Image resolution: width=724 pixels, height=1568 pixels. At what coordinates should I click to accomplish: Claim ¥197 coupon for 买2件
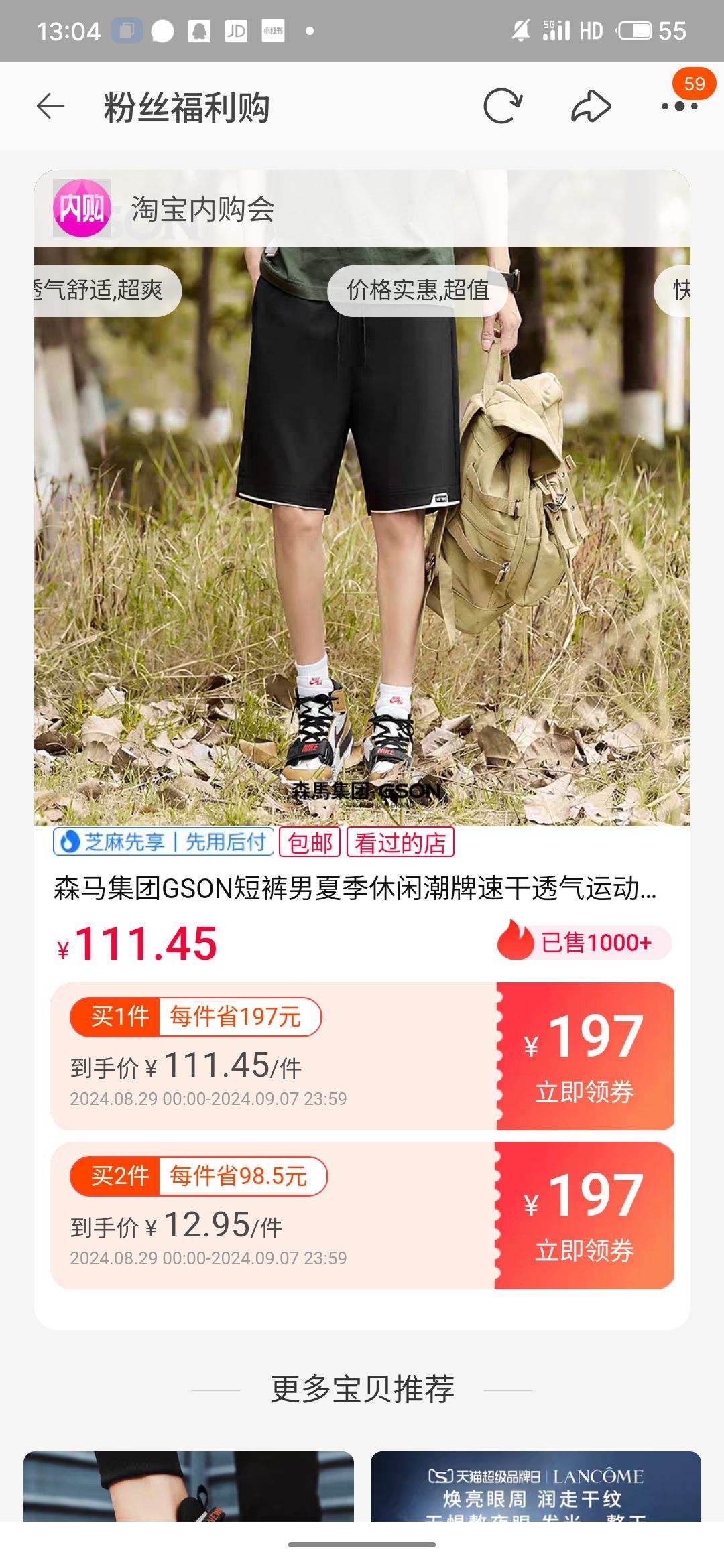tap(585, 1216)
